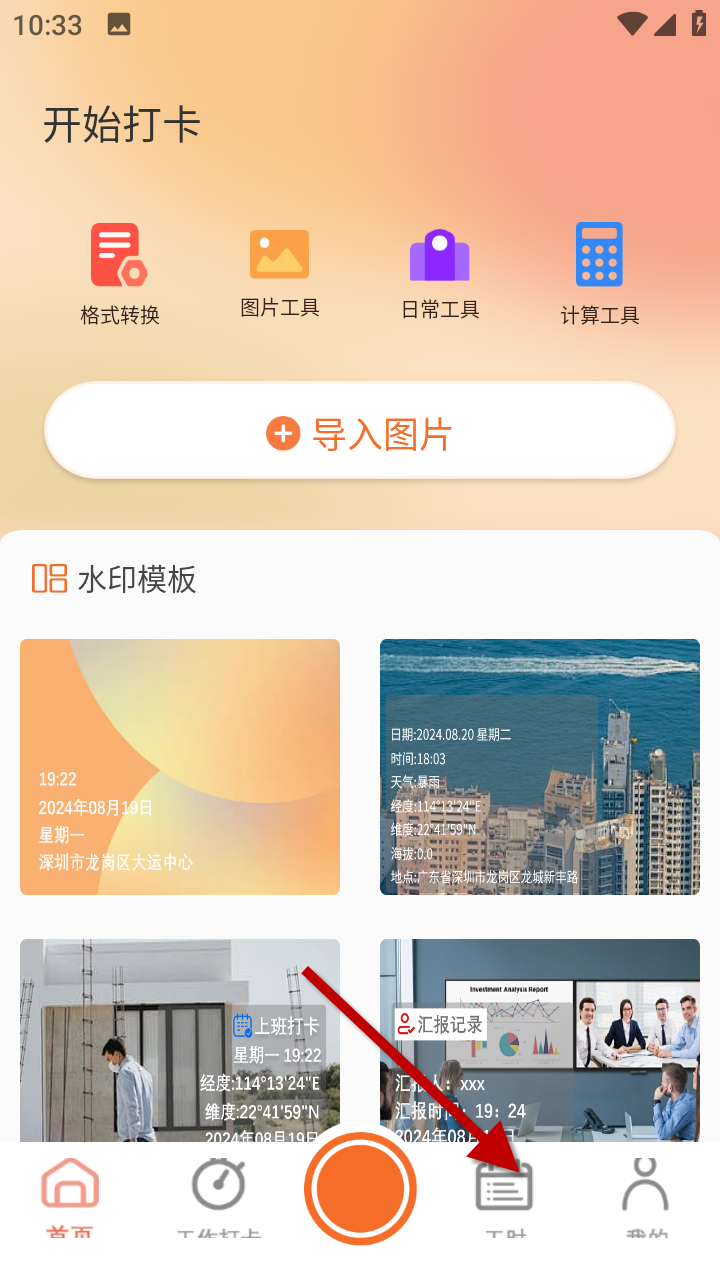Tap the orange center camera button
The width and height of the screenshot is (720, 1280).
(360, 1189)
